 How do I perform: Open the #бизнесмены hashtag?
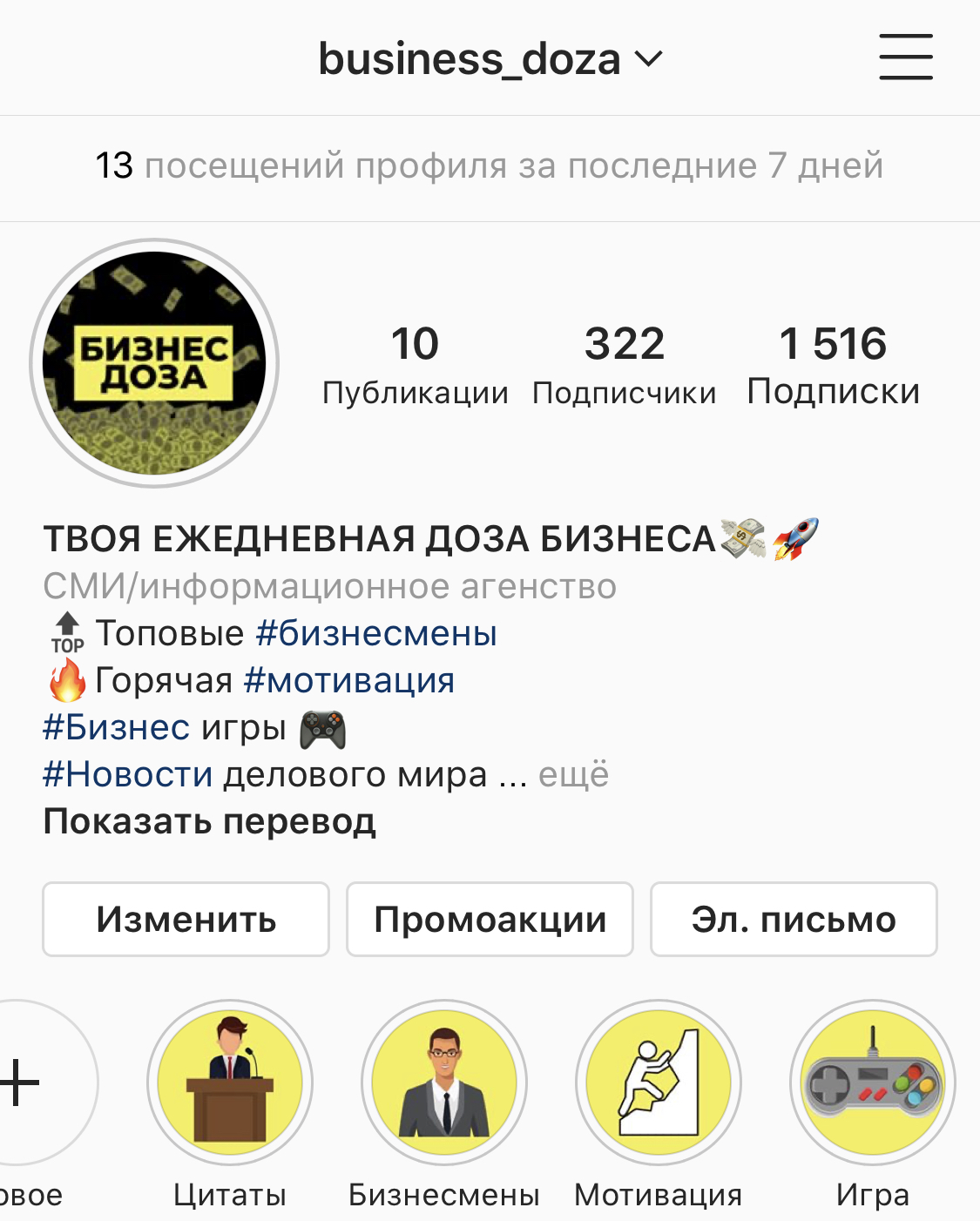point(376,633)
